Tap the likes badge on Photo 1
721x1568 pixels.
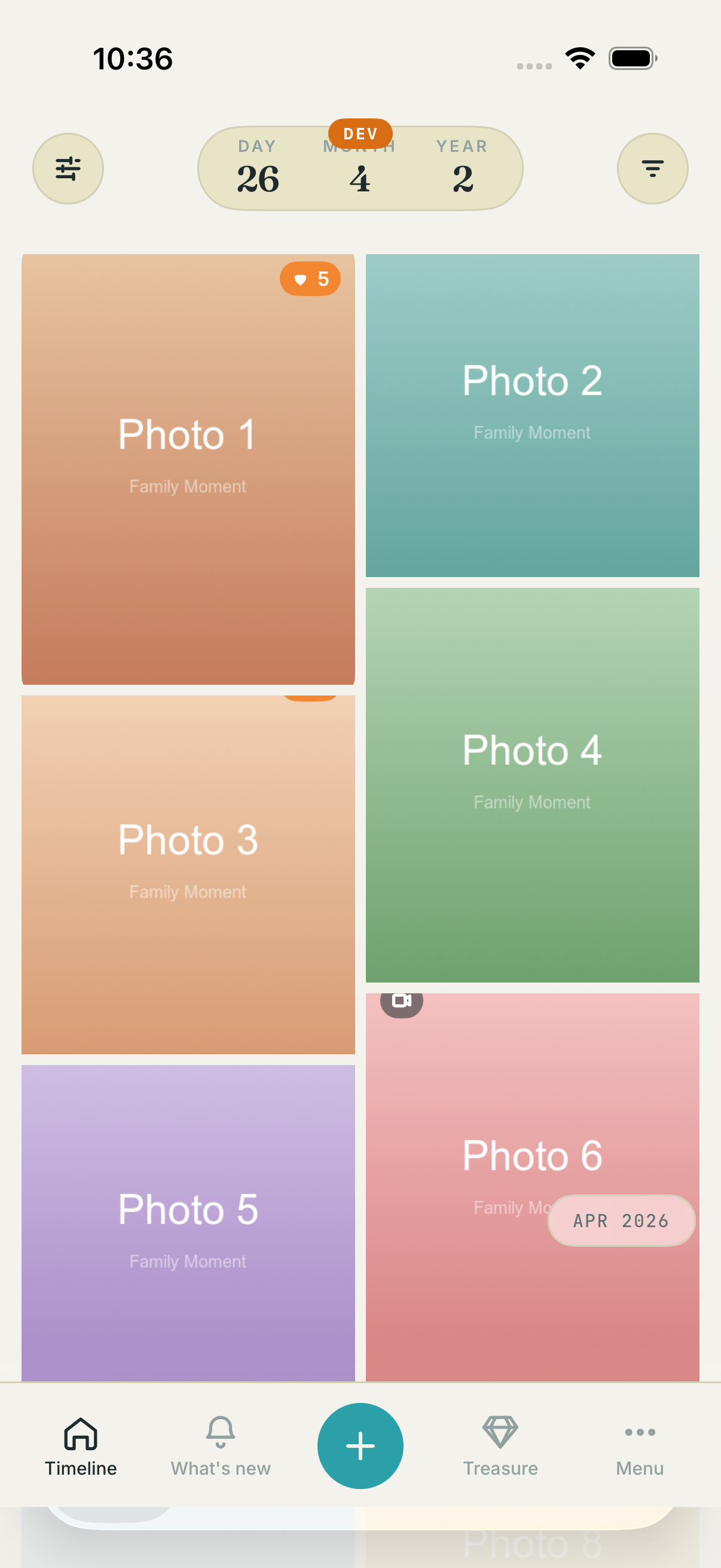(310, 279)
